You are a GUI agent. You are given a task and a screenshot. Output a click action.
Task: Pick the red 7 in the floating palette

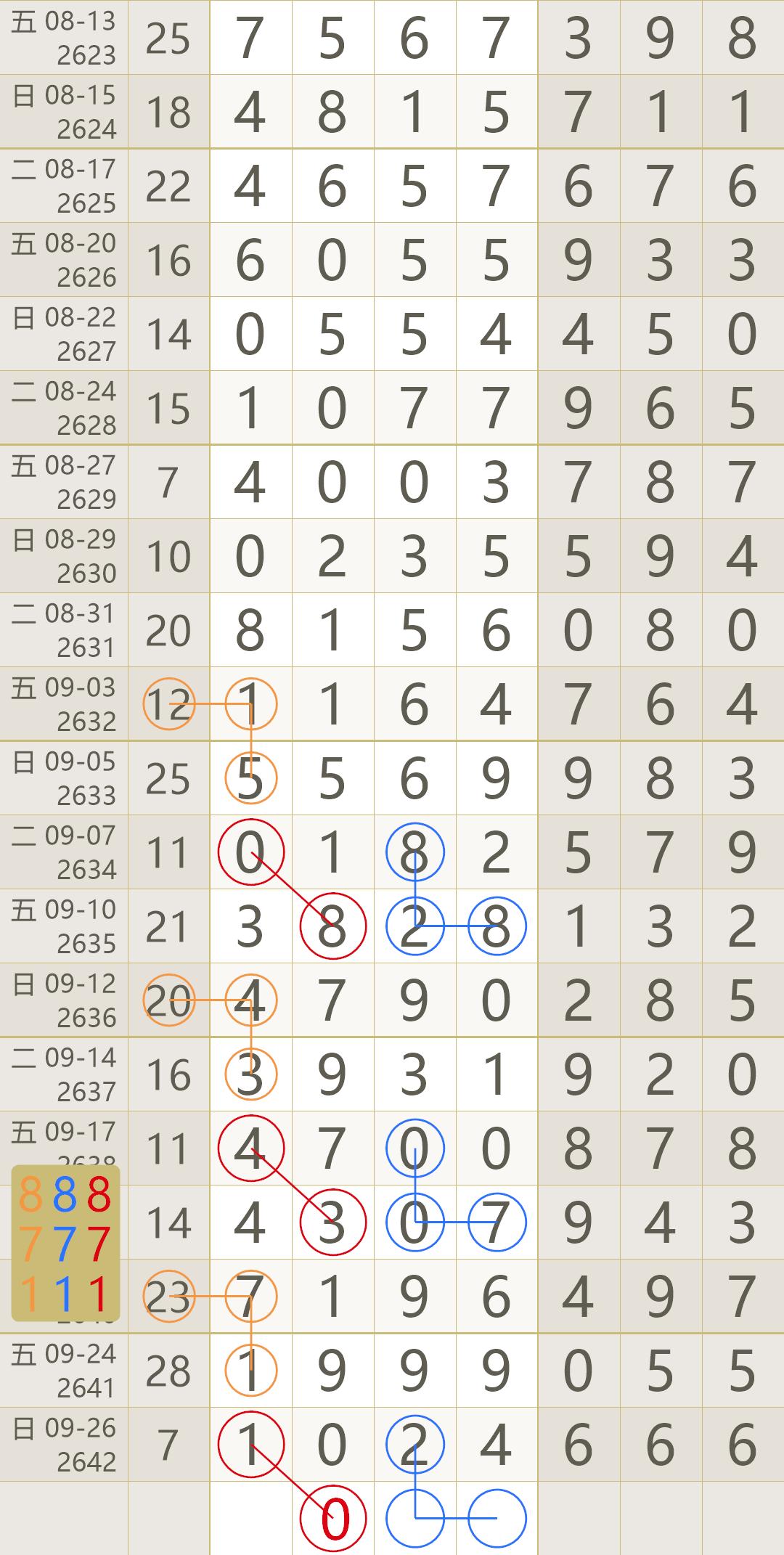pyautogui.click(x=99, y=1244)
